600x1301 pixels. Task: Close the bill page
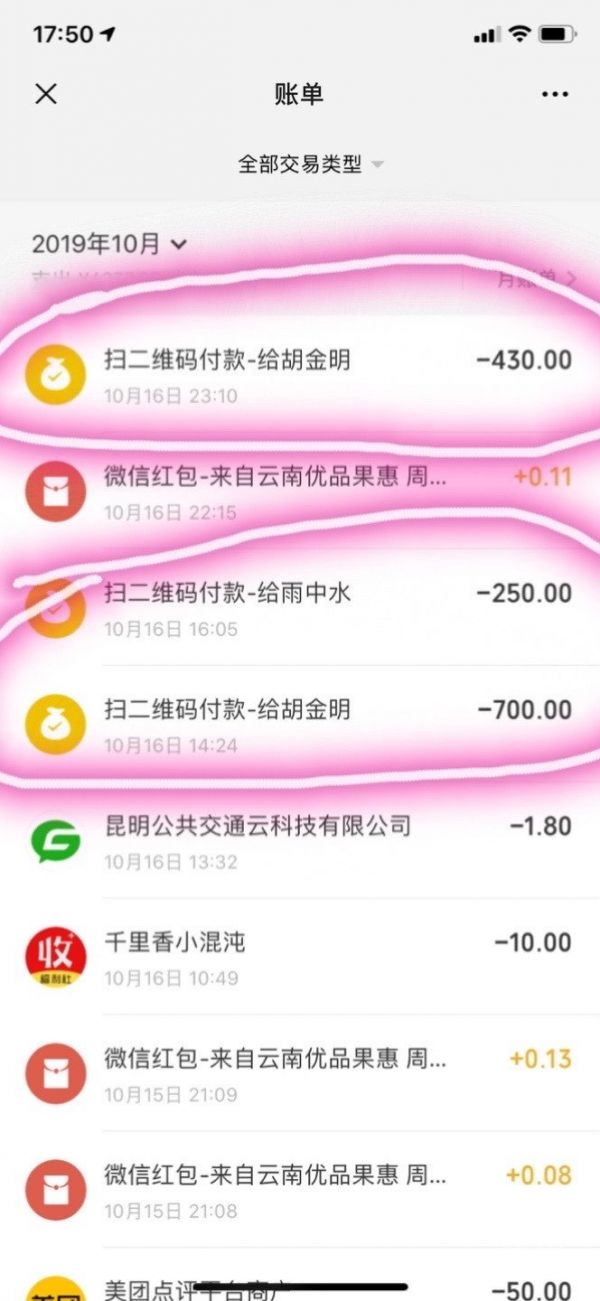point(46,94)
